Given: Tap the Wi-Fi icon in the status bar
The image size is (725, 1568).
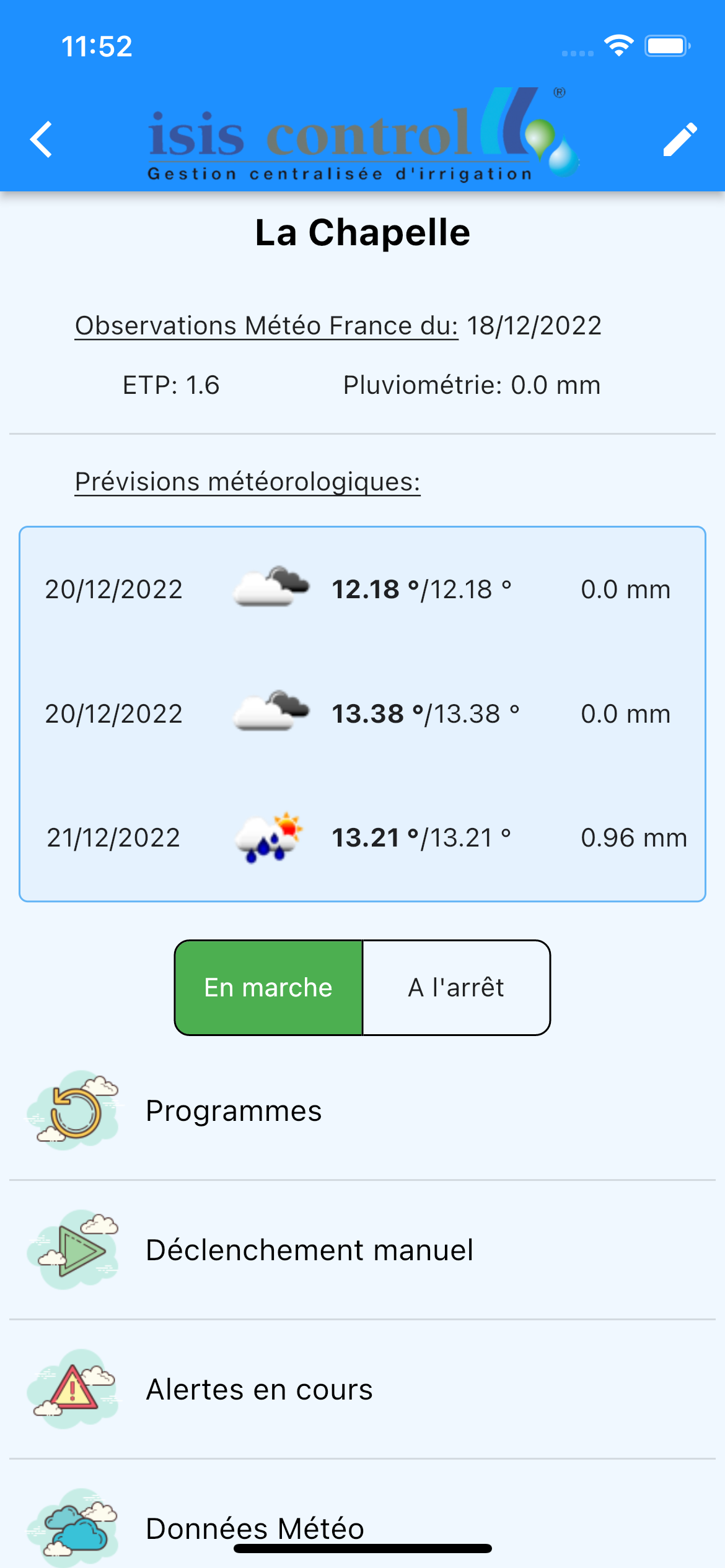Looking at the screenshot, I should (618, 46).
